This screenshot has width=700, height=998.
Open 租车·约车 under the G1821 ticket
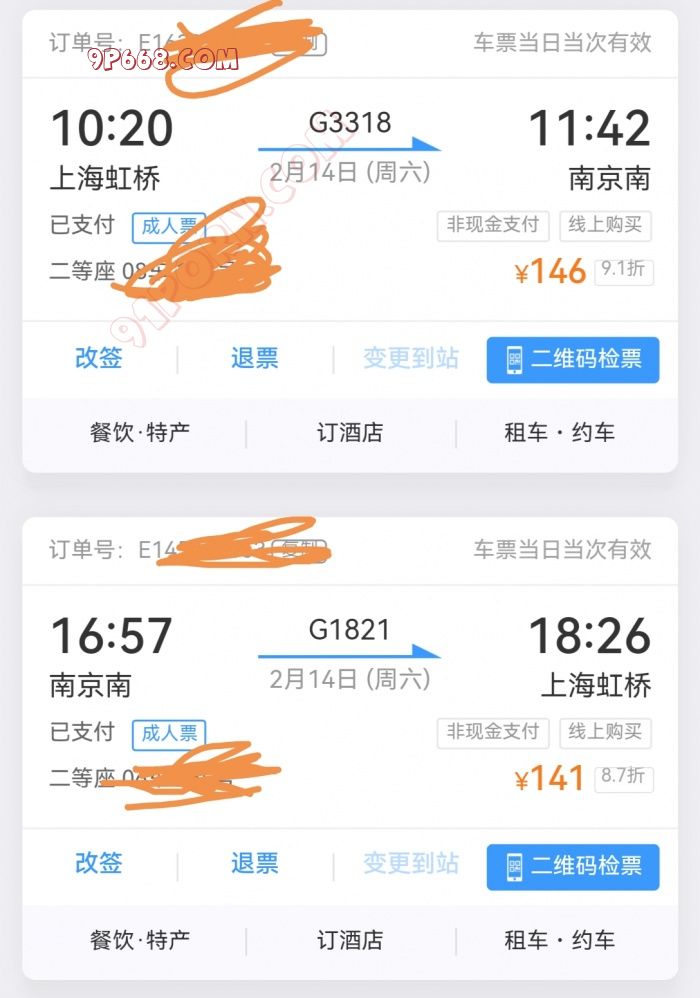pyautogui.click(x=559, y=940)
